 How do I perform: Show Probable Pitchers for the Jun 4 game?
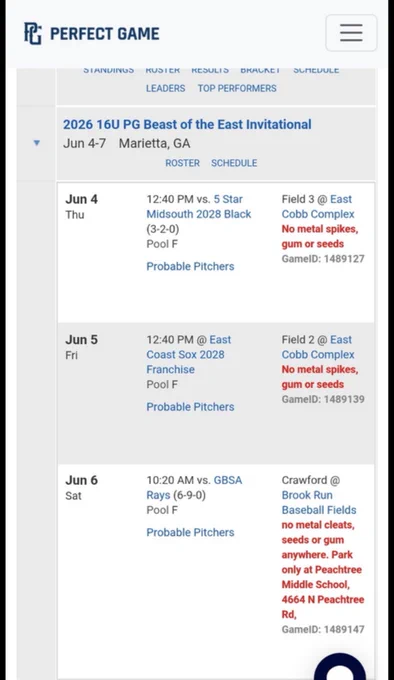click(x=190, y=266)
